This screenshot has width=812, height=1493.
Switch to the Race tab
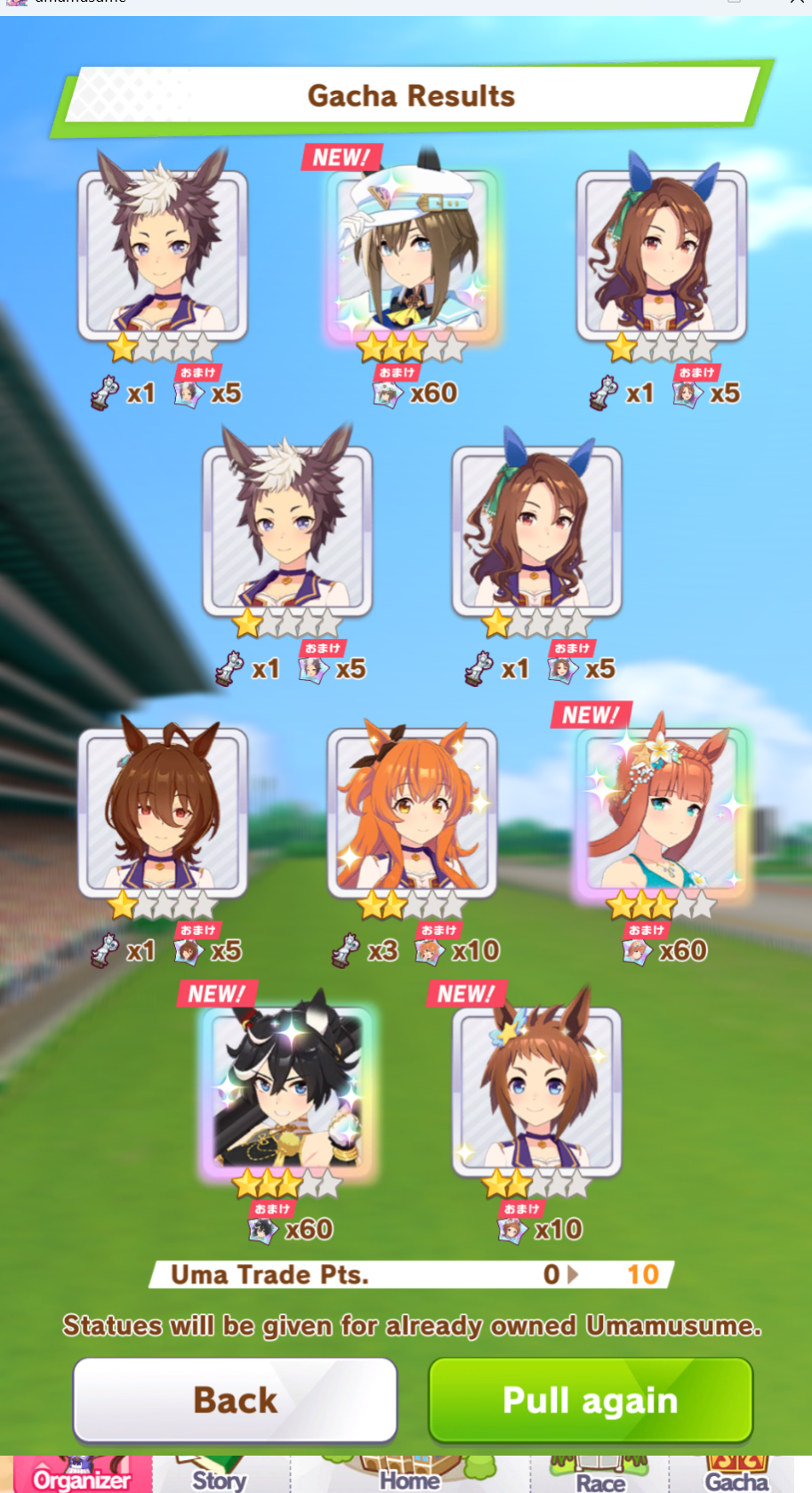coord(599,1474)
